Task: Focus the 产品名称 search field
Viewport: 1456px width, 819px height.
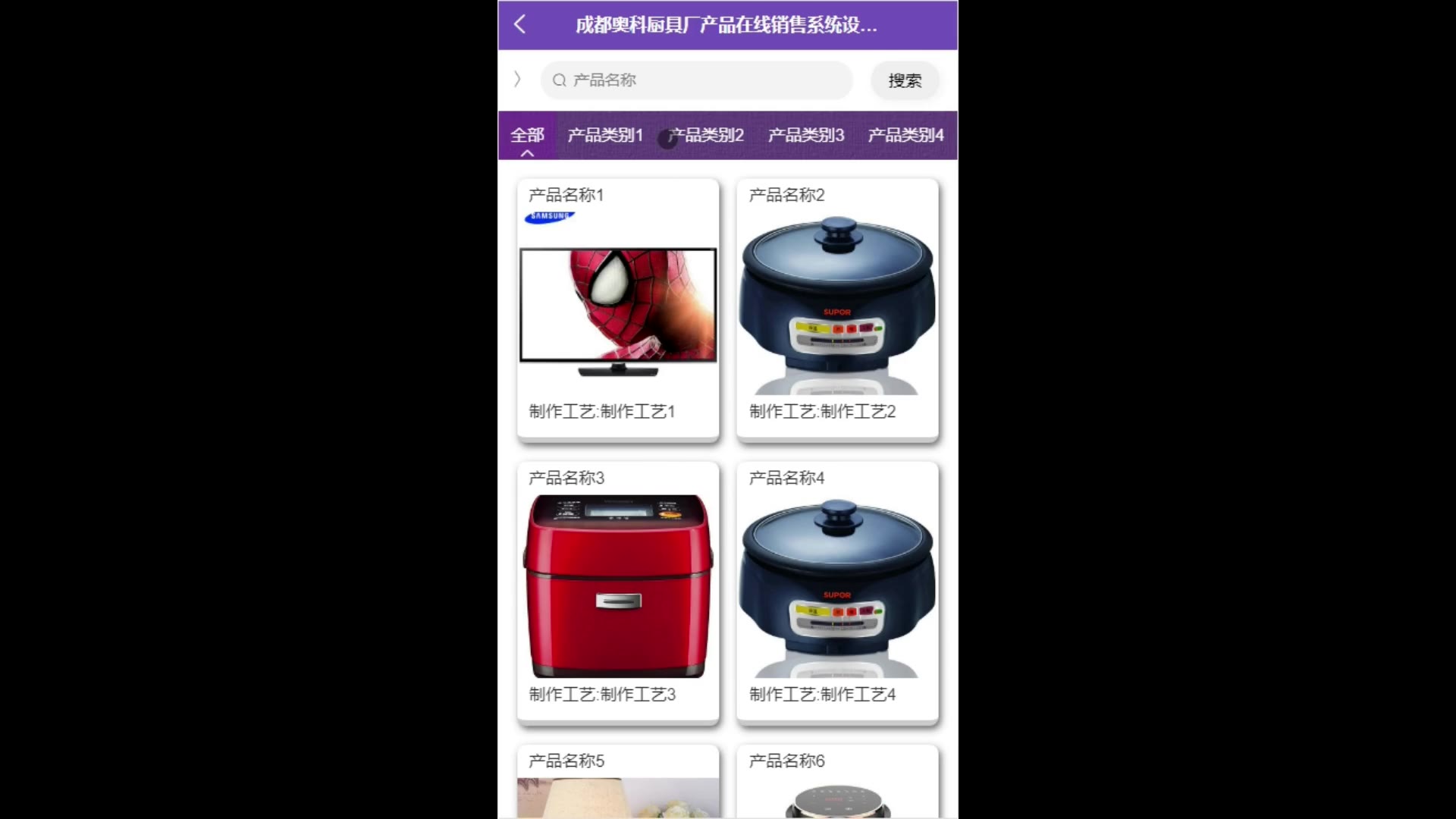Action: (x=698, y=80)
